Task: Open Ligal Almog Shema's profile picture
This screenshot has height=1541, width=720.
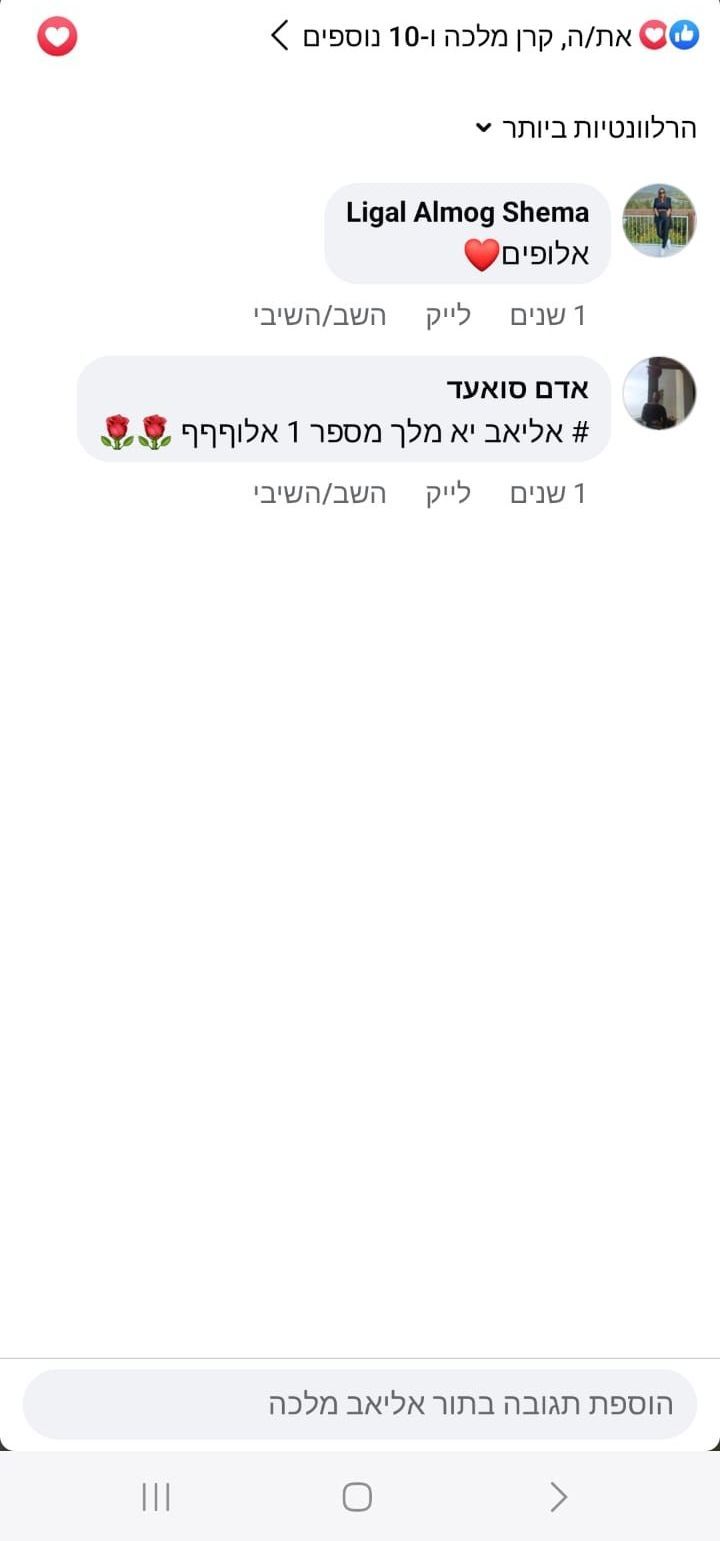Action: pyautogui.click(x=659, y=220)
